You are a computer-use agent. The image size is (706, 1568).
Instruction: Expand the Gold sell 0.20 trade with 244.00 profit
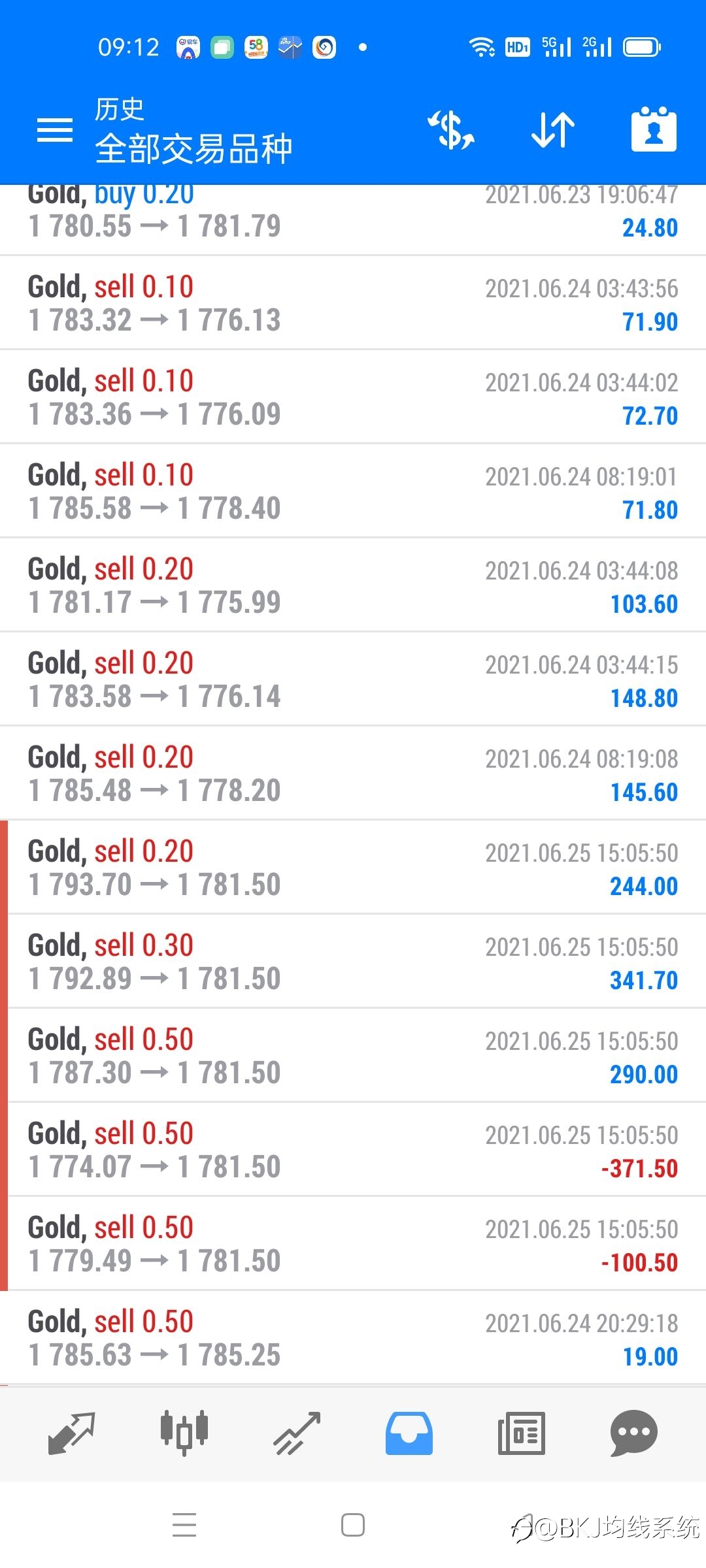(353, 868)
